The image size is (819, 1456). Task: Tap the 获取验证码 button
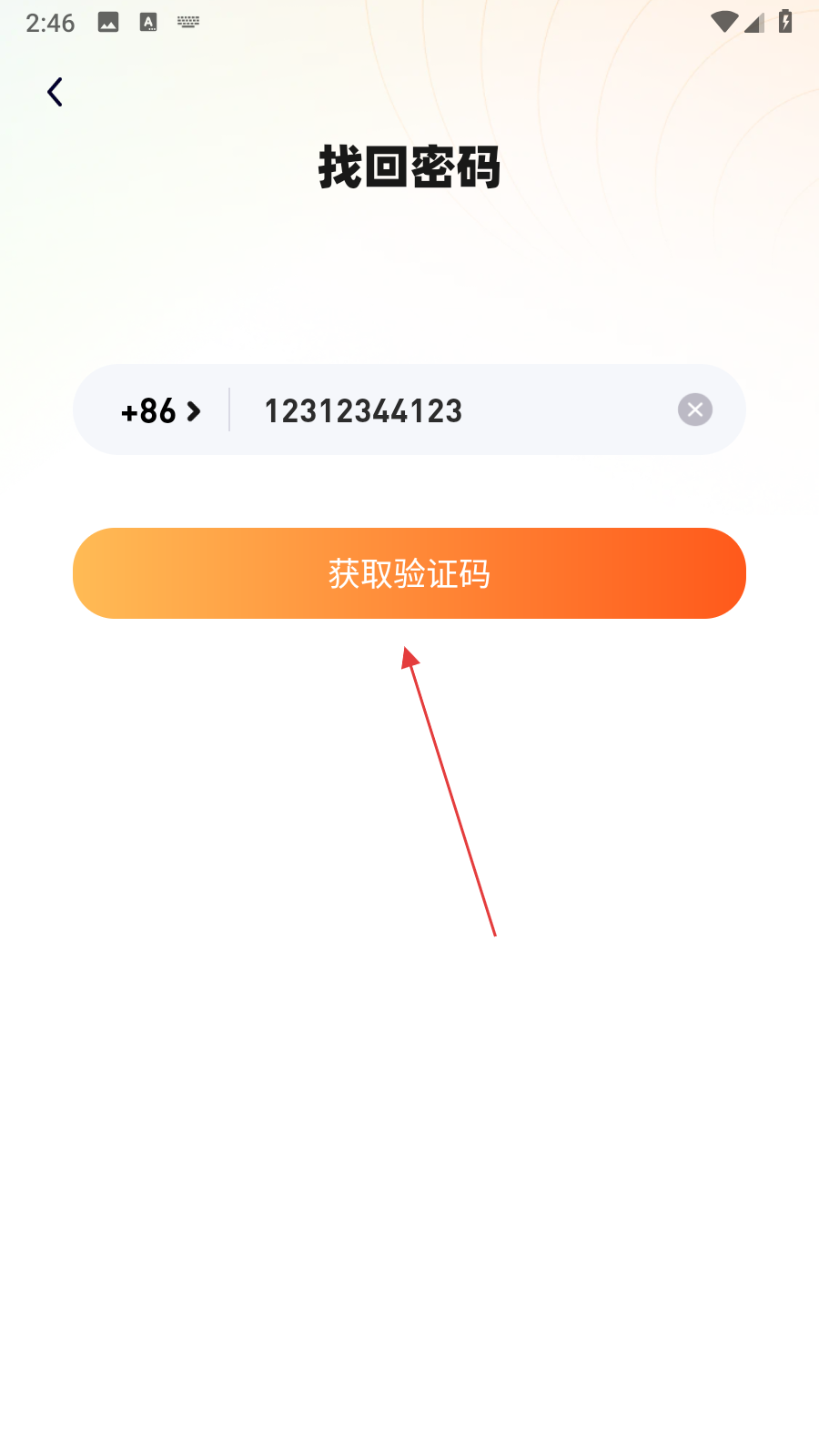tap(409, 573)
